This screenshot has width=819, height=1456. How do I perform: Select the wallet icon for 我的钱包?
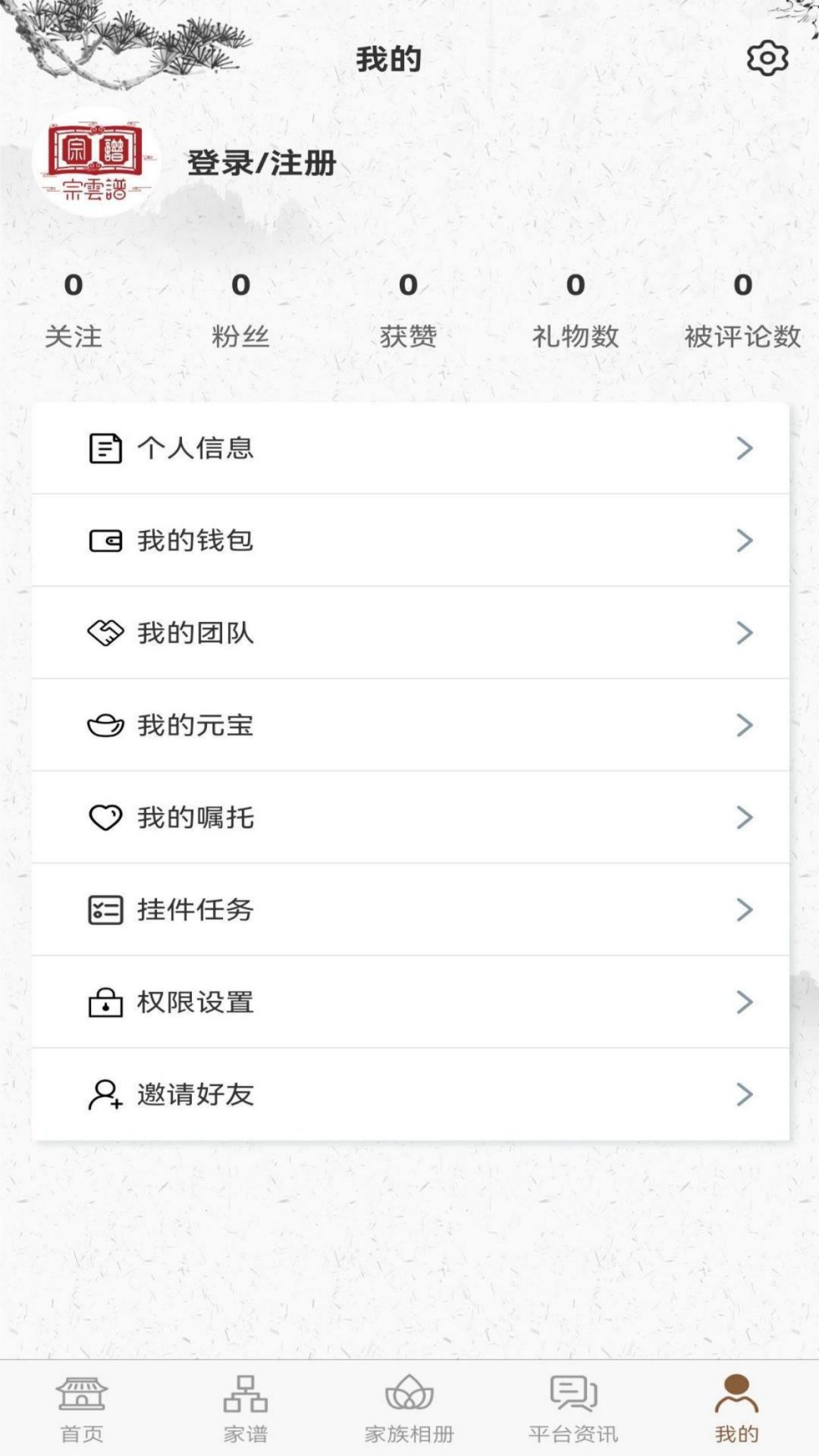[106, 541]
